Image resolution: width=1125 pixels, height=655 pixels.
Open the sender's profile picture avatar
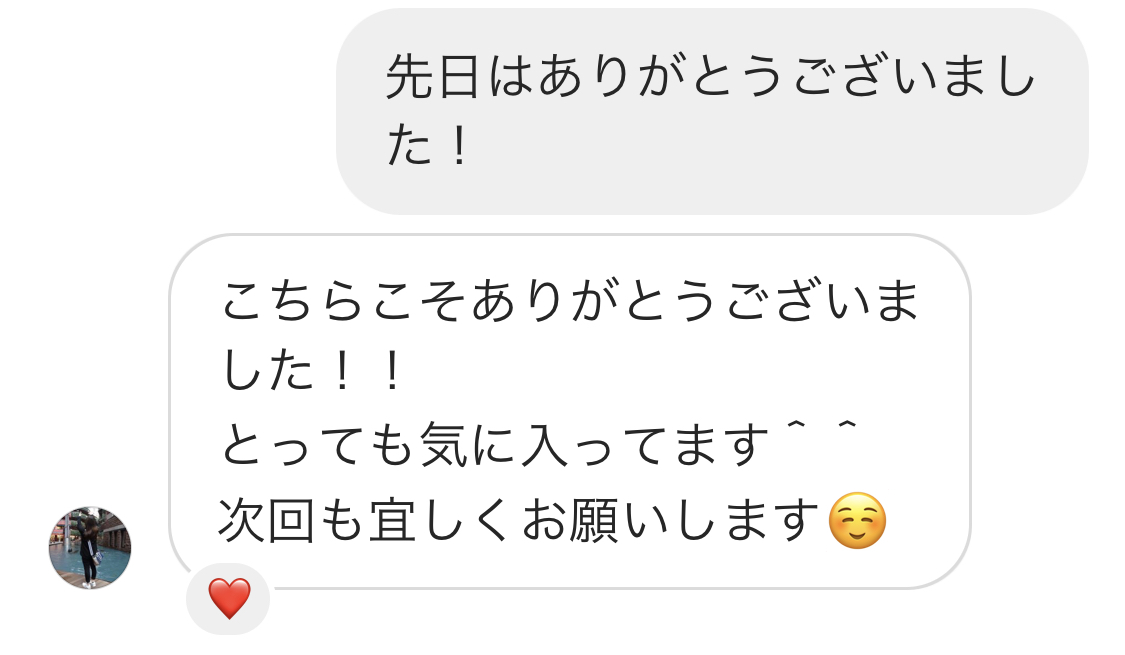tap(90, 548)
